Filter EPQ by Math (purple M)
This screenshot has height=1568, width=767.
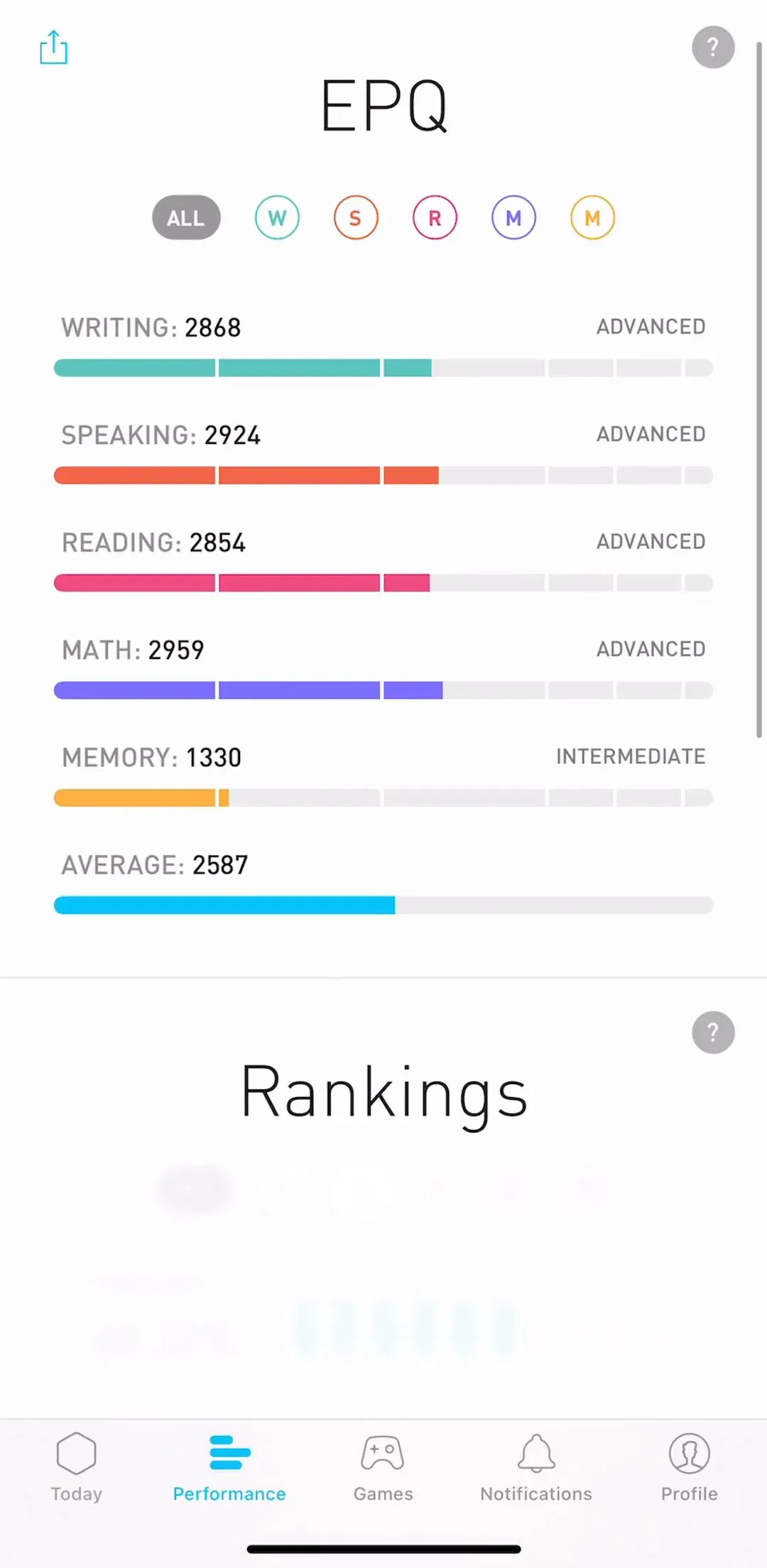(513, 217)
